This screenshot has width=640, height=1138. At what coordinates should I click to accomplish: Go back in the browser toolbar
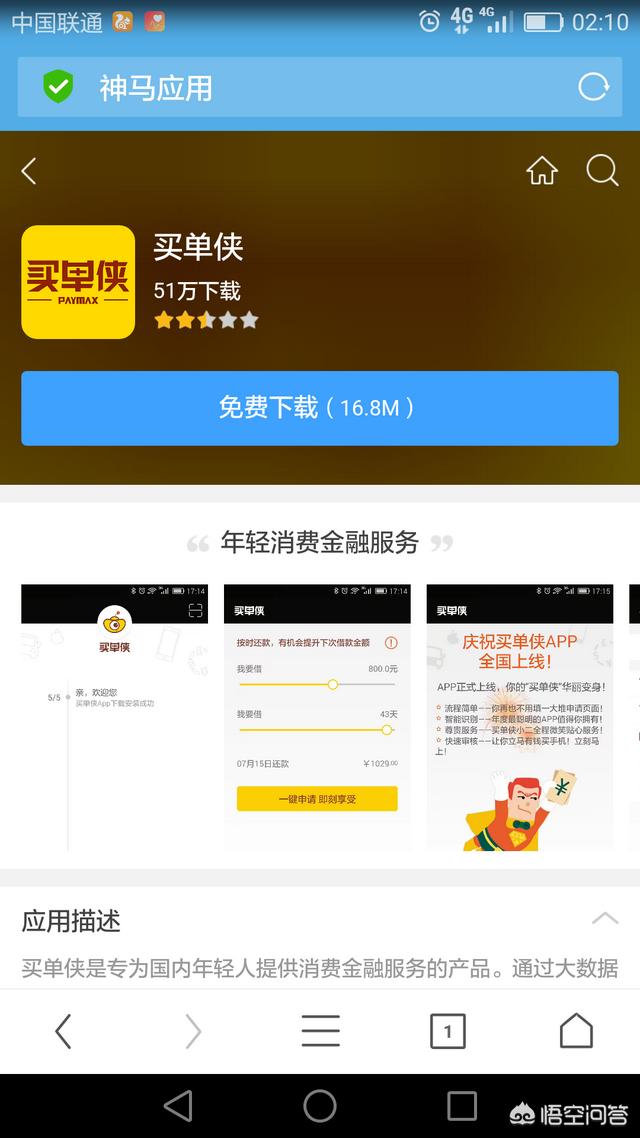pyautogui.click(x=63, y=1031)
